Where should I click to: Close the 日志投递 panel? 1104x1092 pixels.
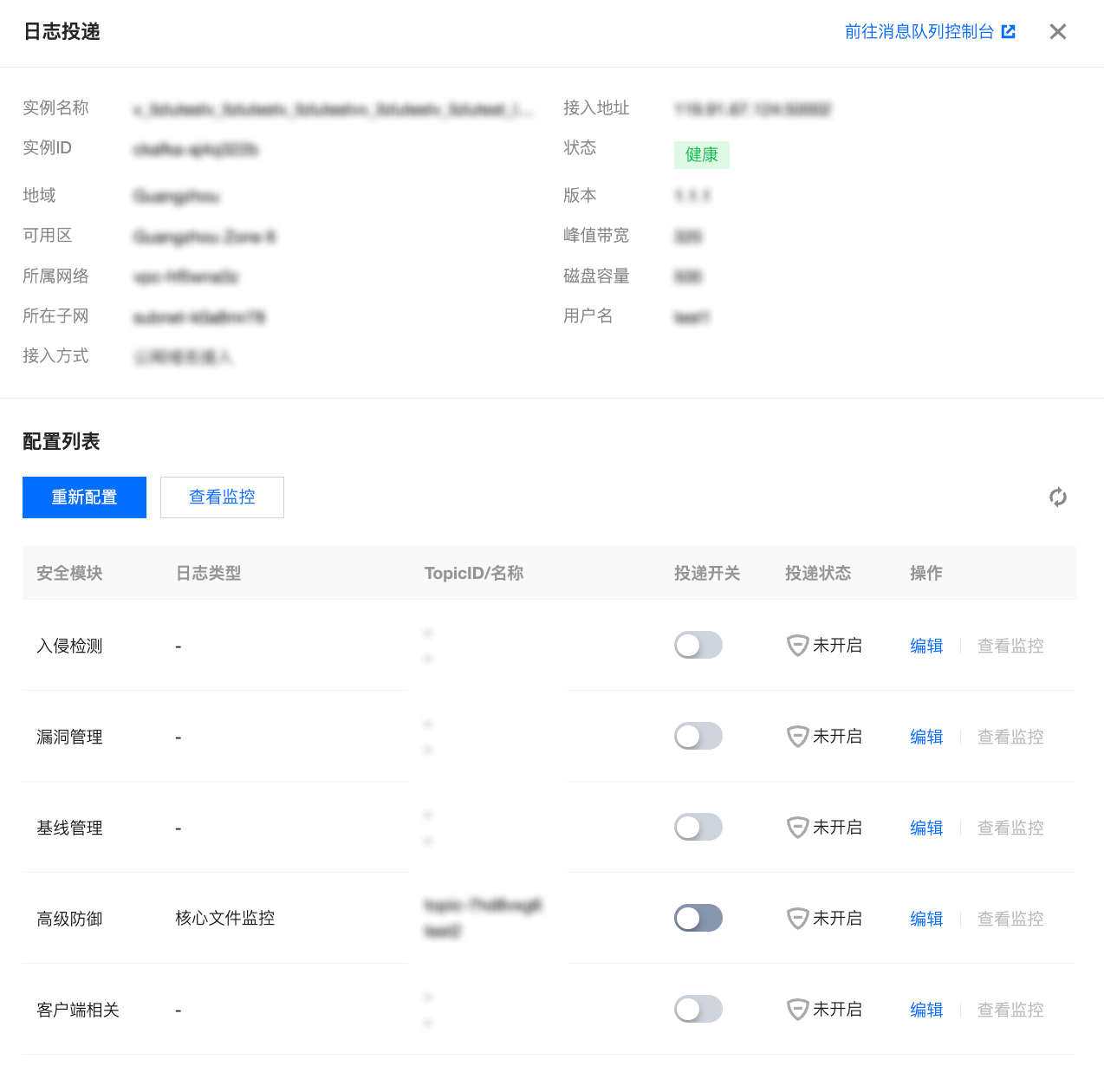pyautogui.click(x=1057, y=32)
